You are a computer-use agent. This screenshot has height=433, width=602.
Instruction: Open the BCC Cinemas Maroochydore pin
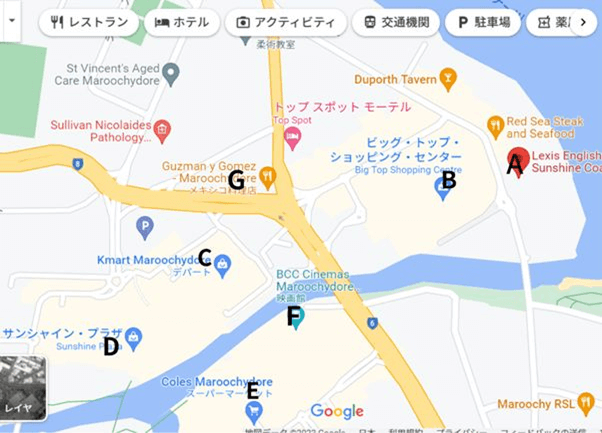(x=296, y=316)
